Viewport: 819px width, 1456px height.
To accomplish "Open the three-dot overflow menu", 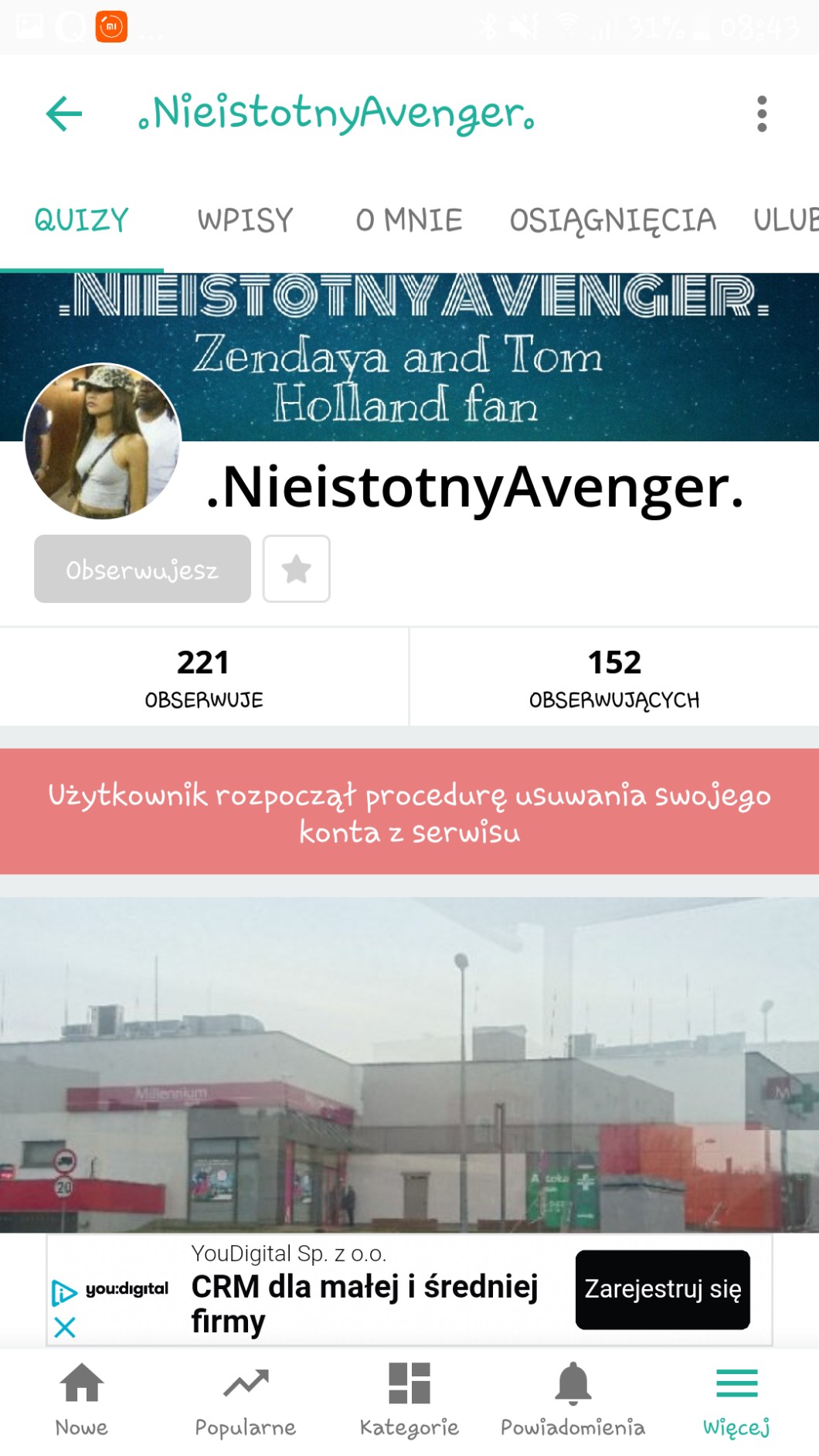I will click(762, 114).
